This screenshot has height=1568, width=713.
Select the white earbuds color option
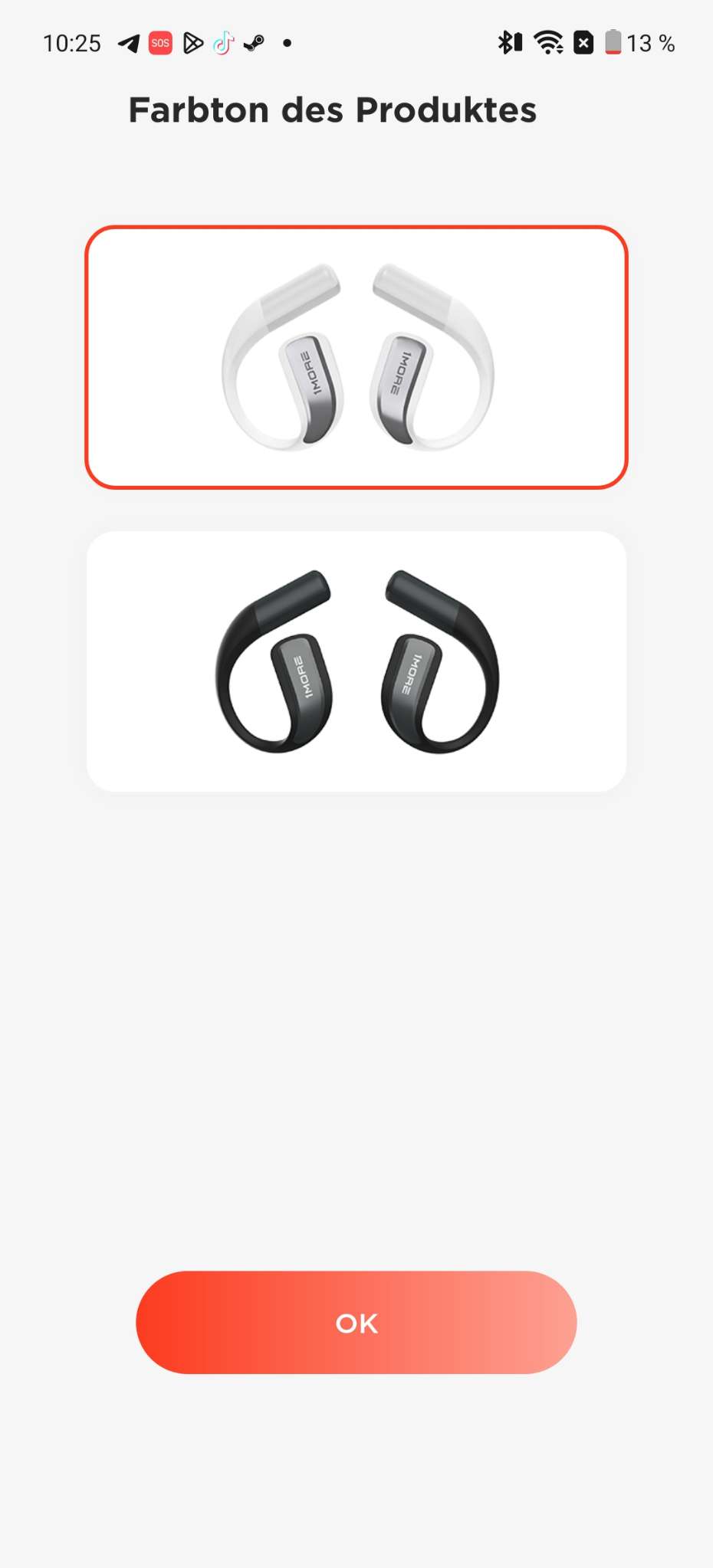pyautogui.click(x=356, y=357)
